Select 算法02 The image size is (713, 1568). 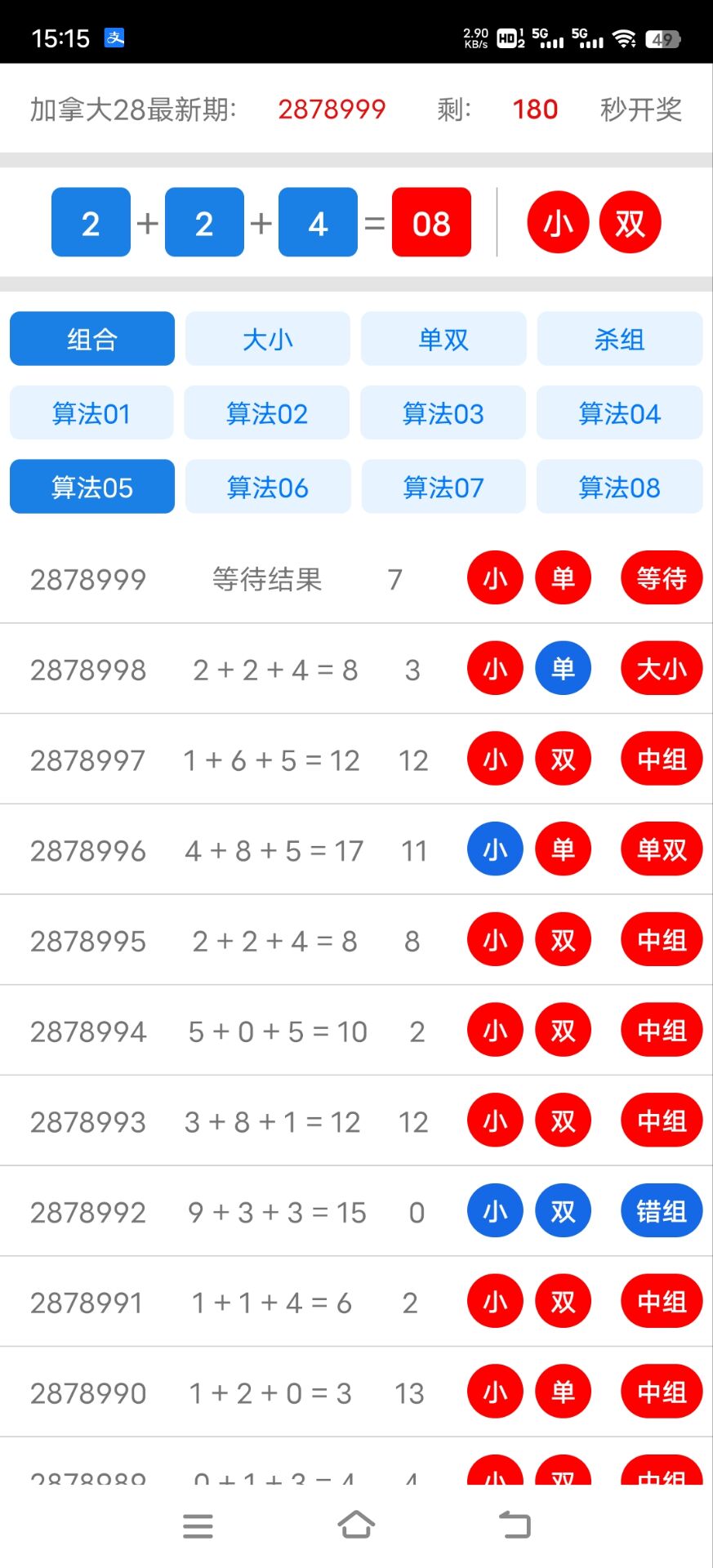267,413
